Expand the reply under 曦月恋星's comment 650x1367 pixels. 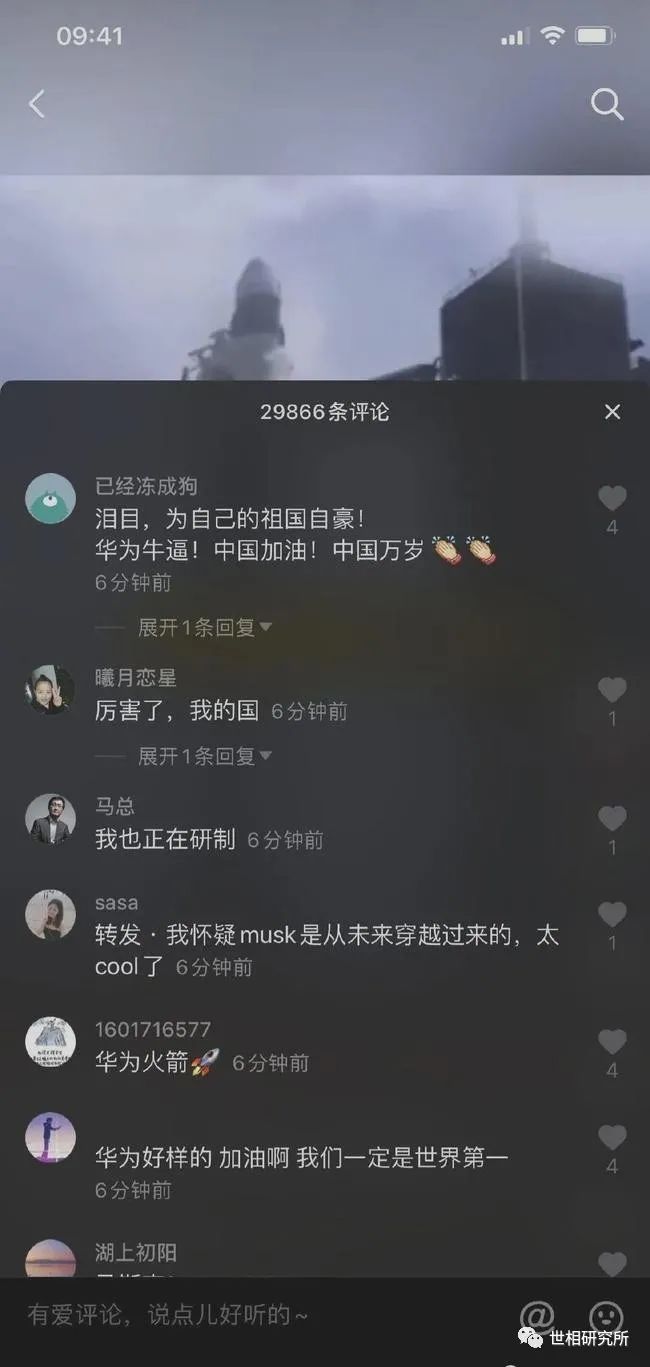[x=204, y=756]
